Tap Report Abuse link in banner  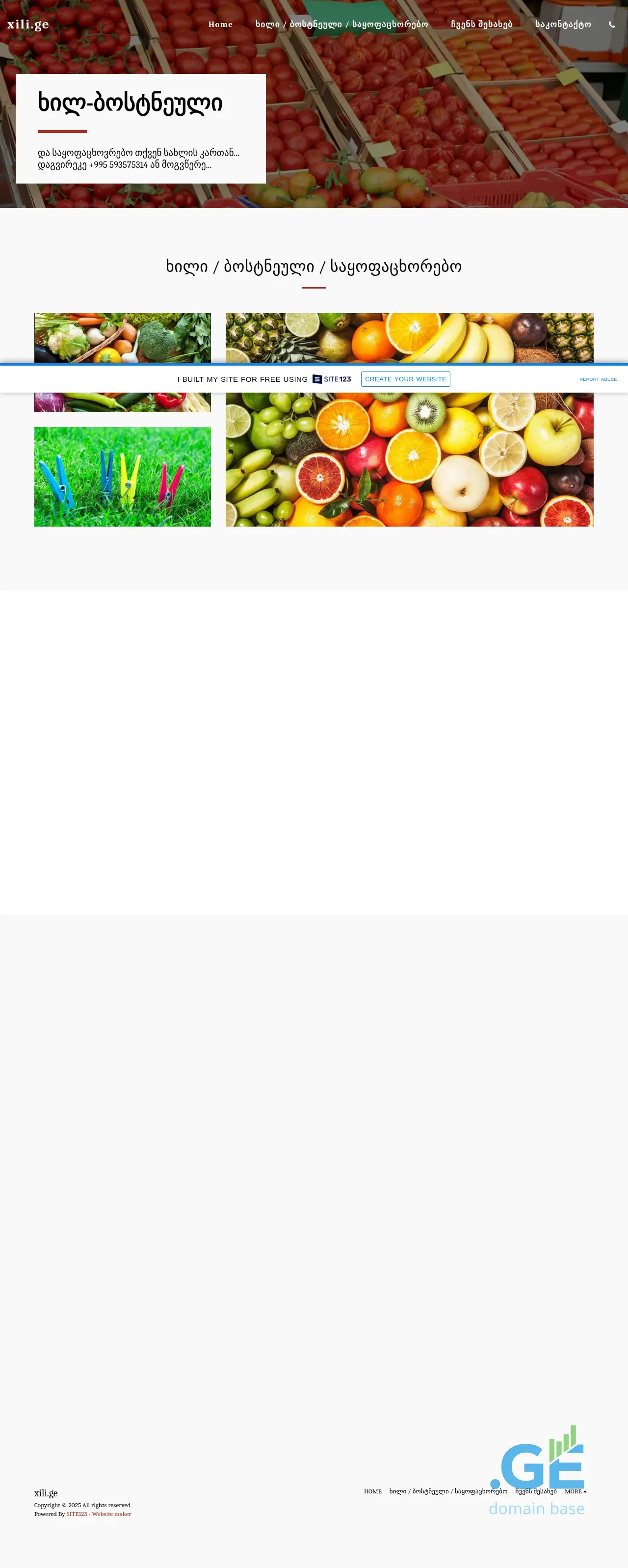[x=598, y=379]
